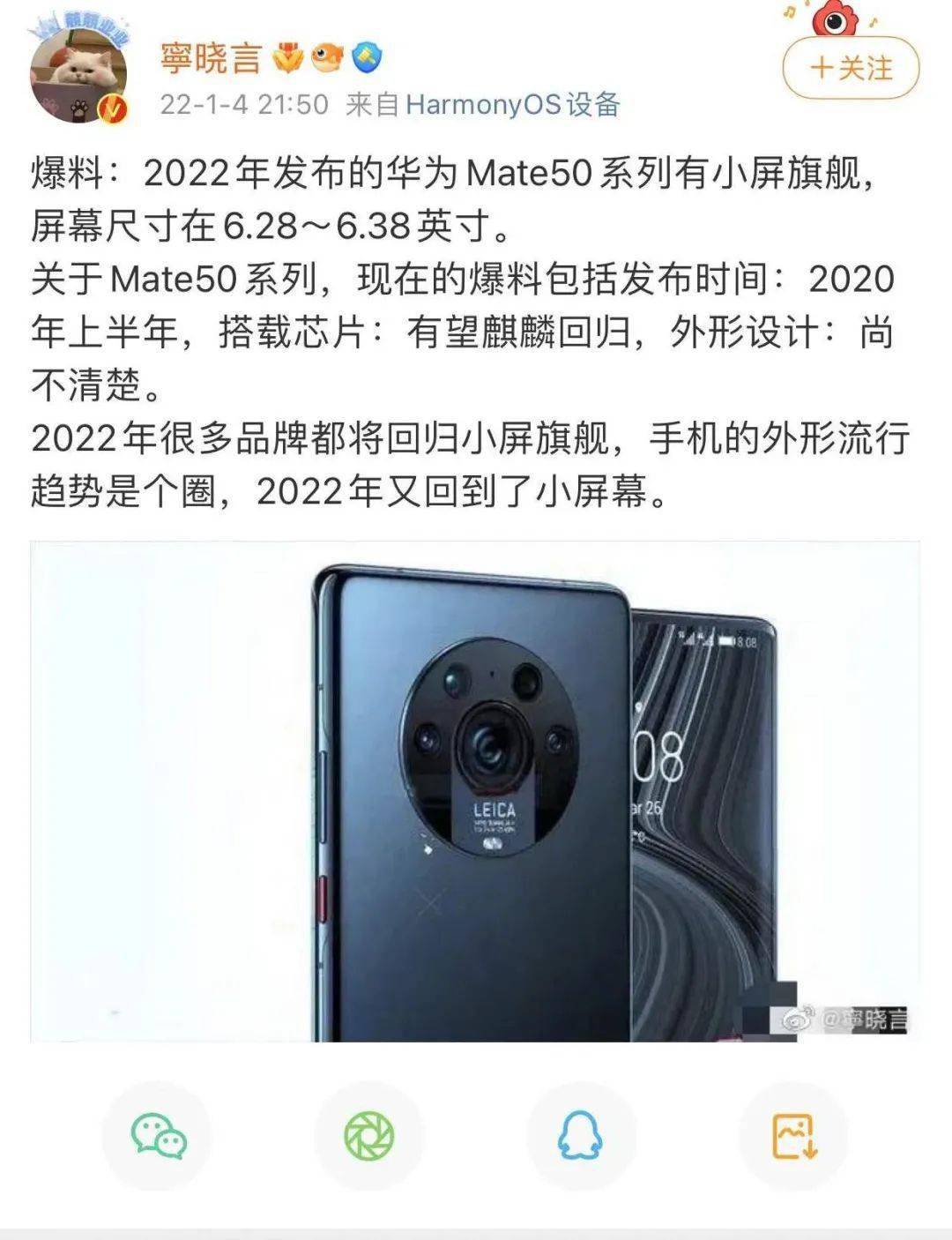Viewport: 952px width, 1240px height.
Task: Share the post to WeChat
Action: [159, 1135]
